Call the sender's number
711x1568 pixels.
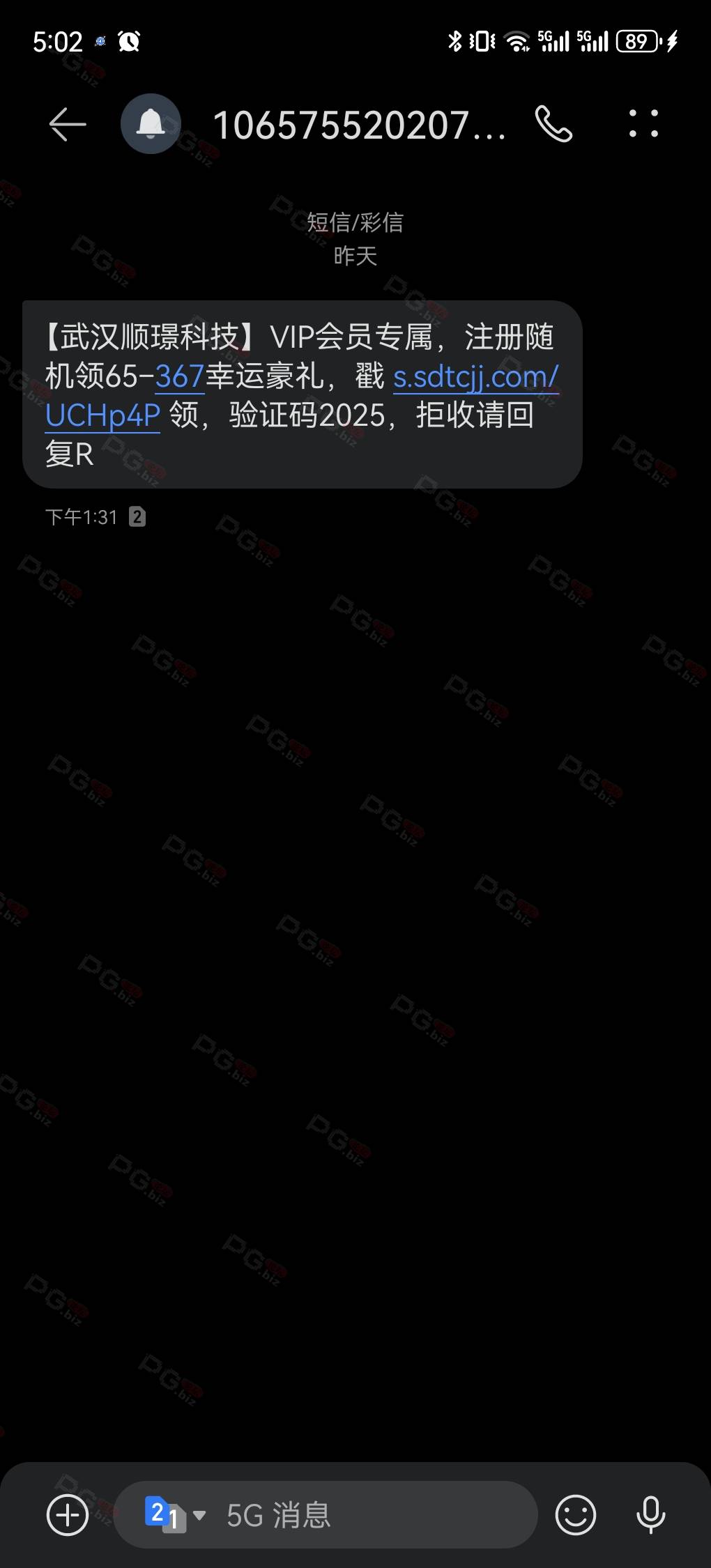pyautogui.click(x=553, y=124)
